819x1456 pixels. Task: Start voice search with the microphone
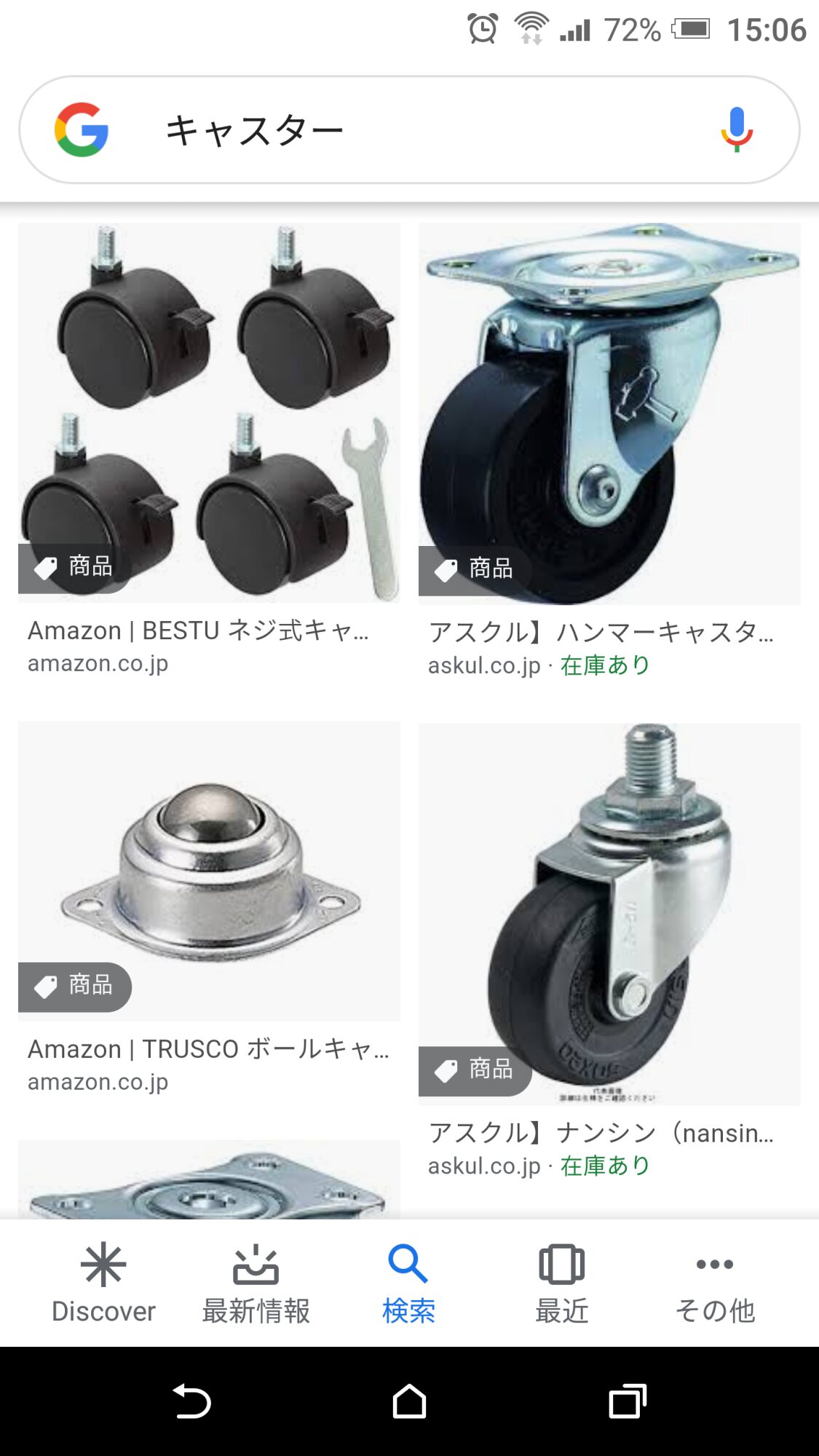(x=736, y=130)
